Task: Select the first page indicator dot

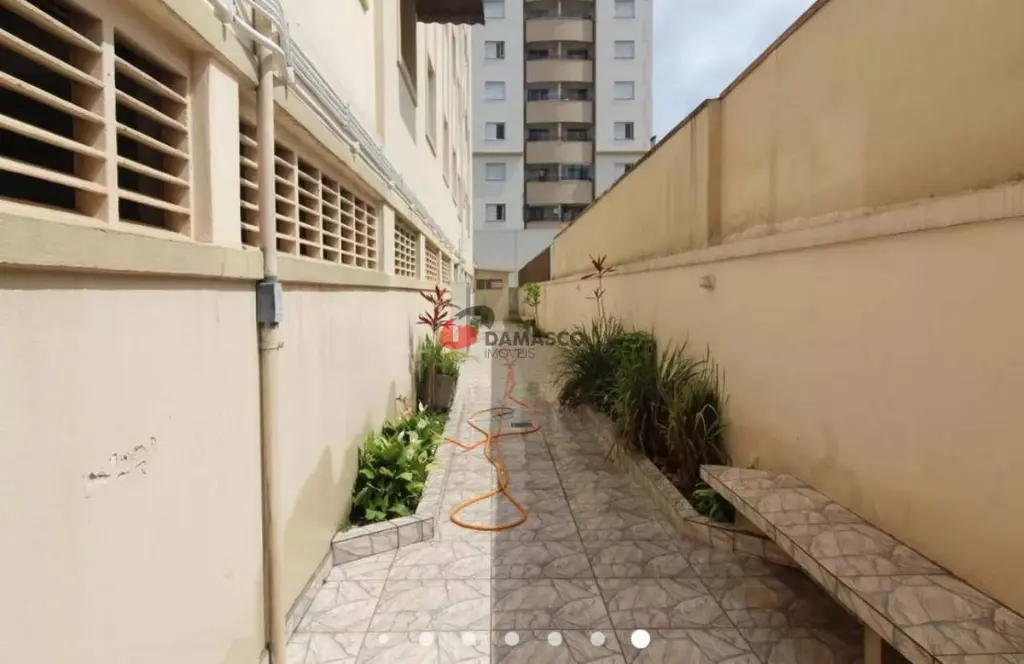Action: pyautogui.click(x=383, y=638)
